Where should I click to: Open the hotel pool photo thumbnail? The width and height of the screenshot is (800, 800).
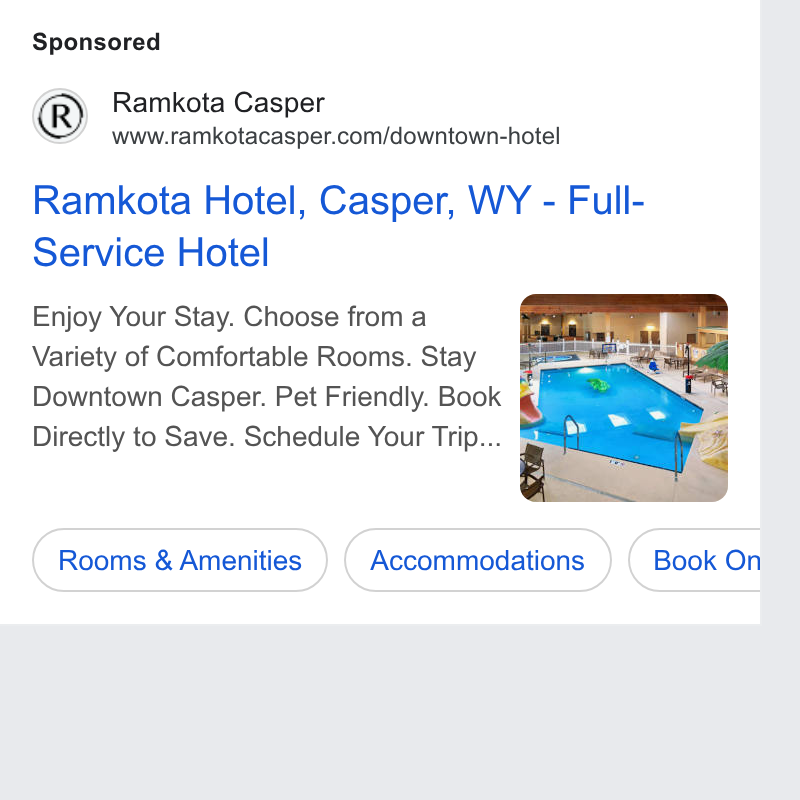coord(623,397)
